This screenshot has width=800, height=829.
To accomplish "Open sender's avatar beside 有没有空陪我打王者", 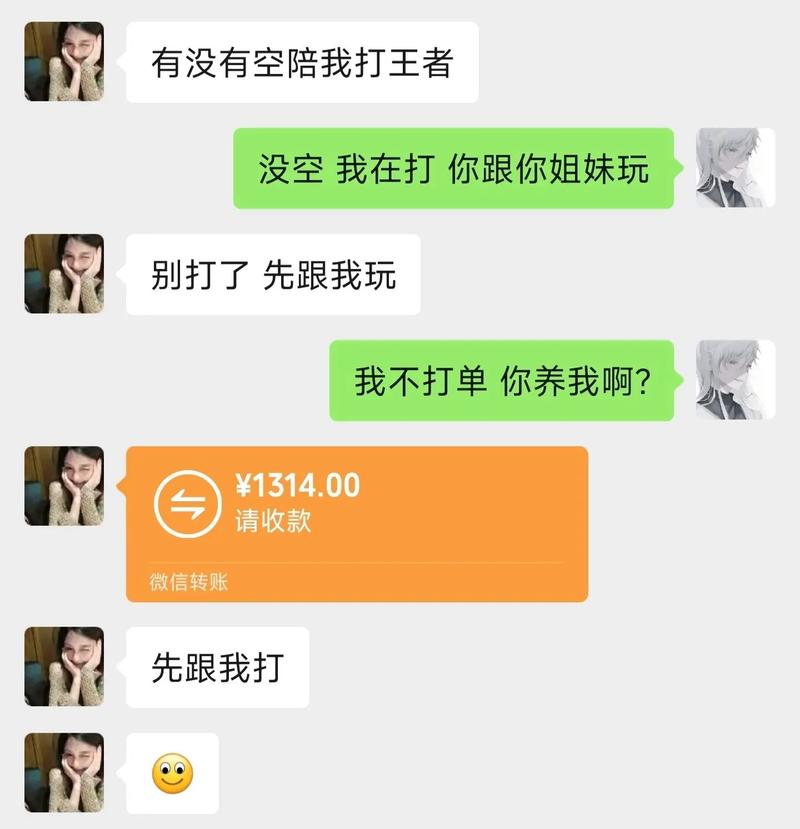I will tap(64, 62).
